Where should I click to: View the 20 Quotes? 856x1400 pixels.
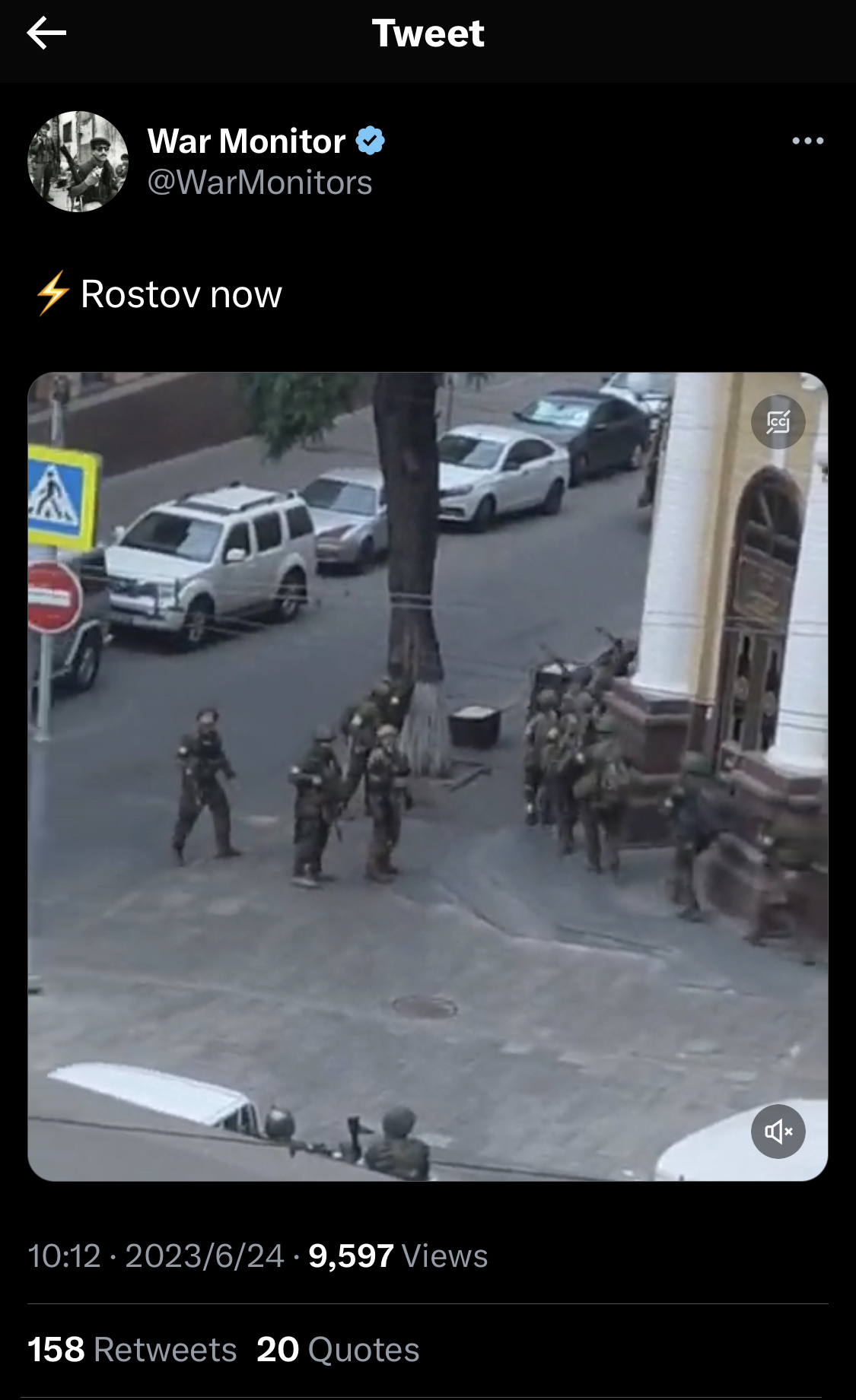pos(338,1350)
